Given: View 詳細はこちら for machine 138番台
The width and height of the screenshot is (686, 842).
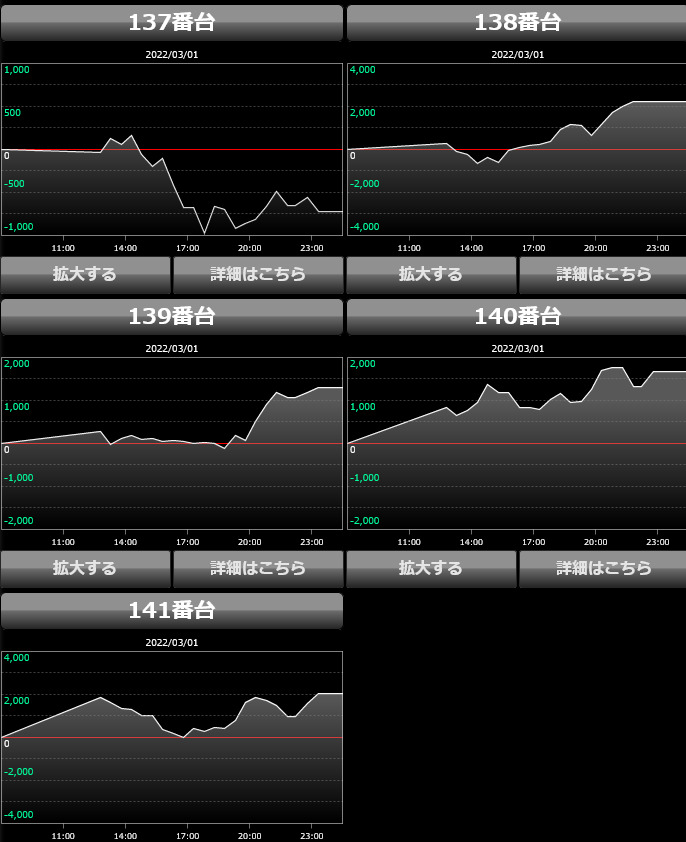Looking at the screenshot, I should coord(603,274).
